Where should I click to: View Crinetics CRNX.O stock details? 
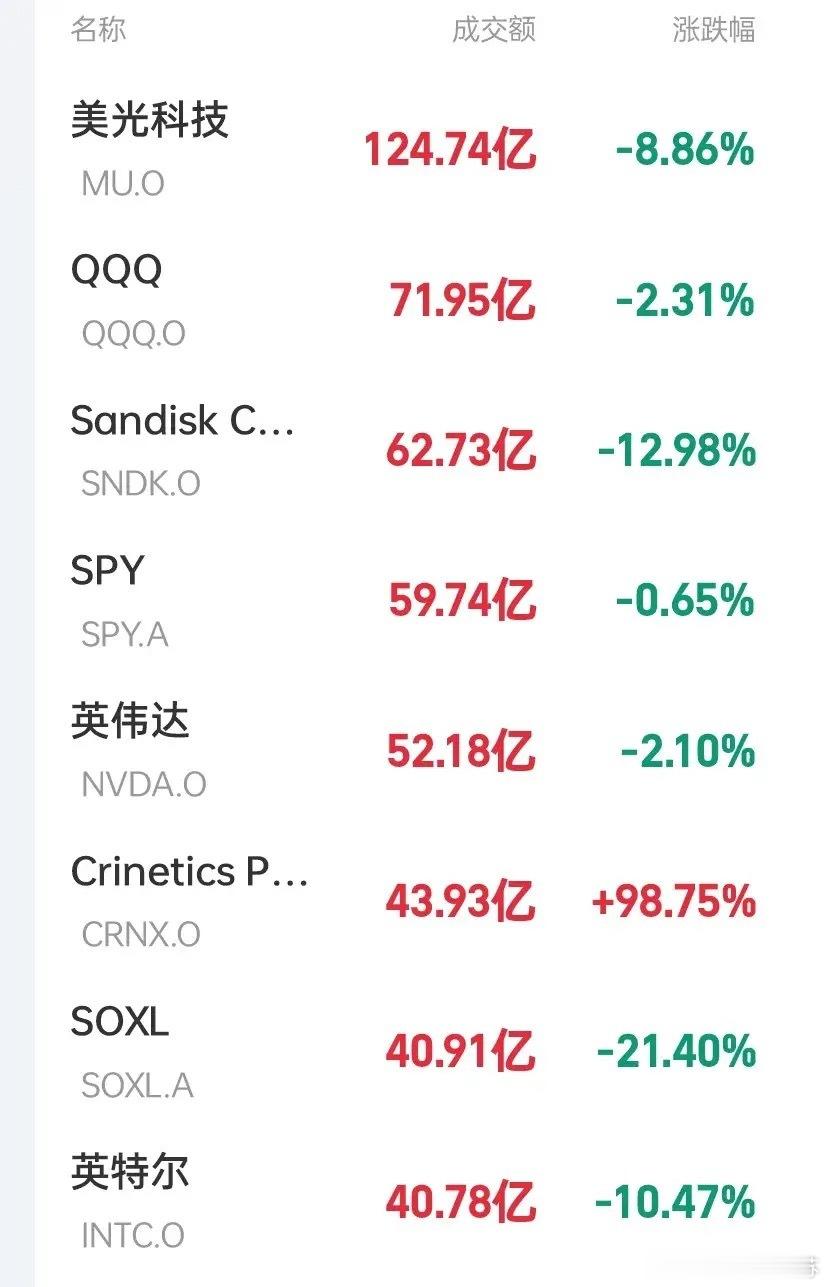point(413,902)
